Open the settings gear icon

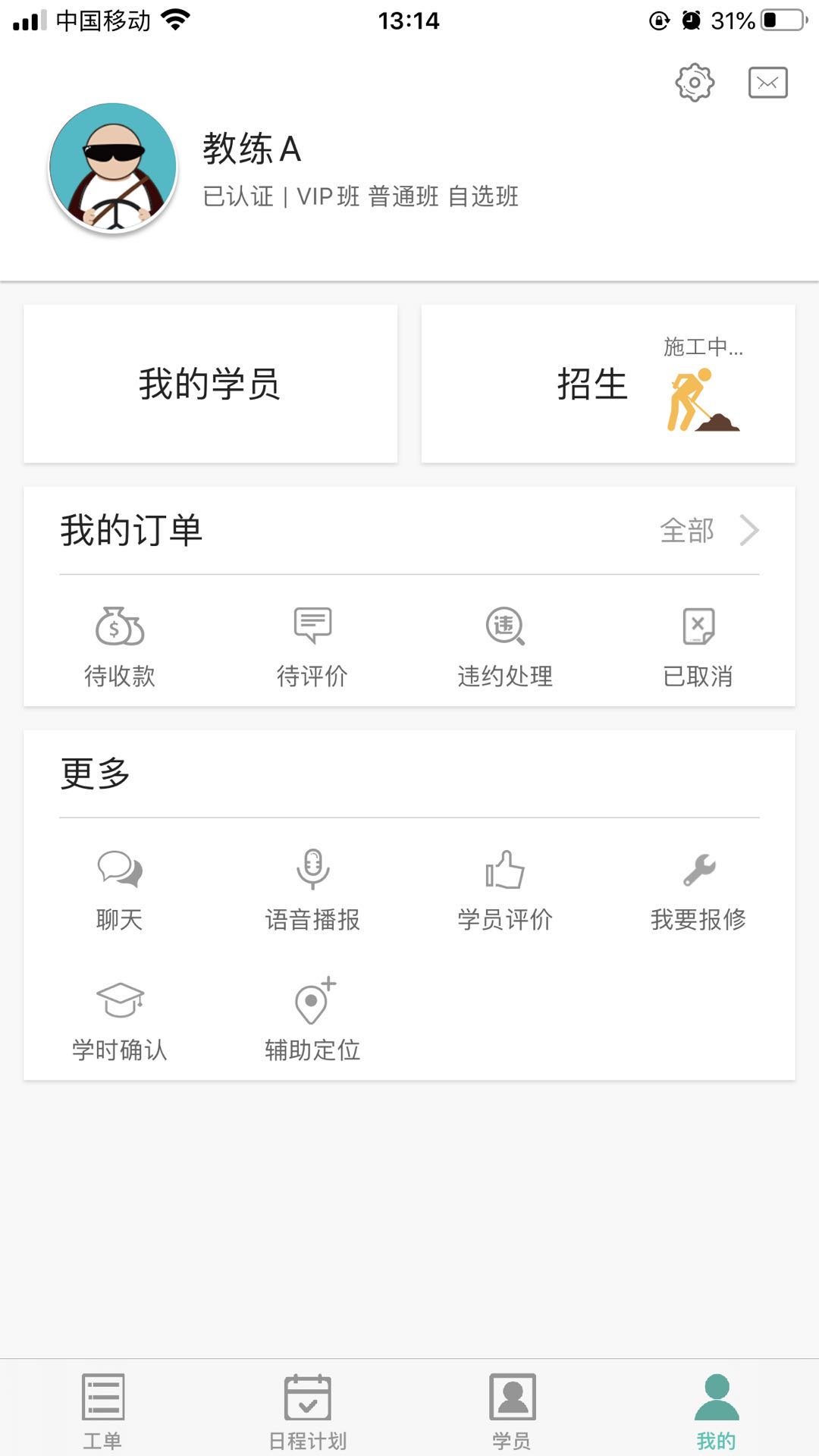coord(695,83)
